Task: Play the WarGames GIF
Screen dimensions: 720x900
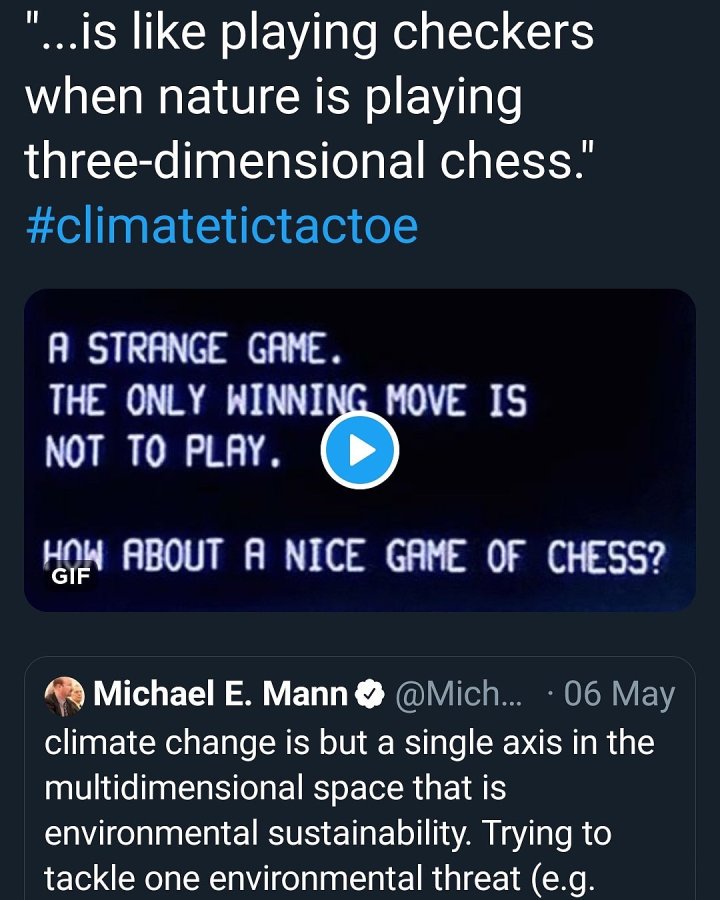Action: 360,451
